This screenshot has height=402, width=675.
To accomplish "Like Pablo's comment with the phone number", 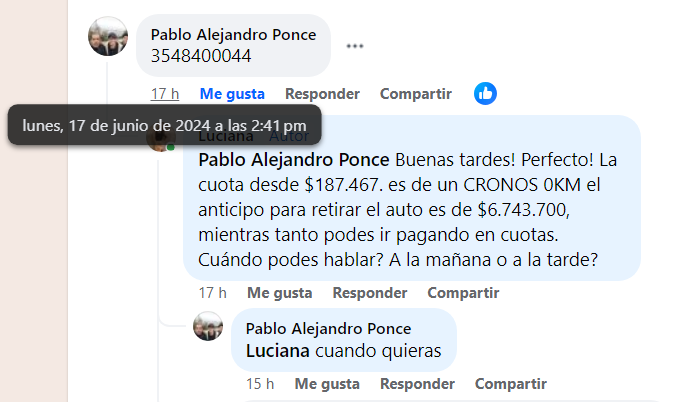I will click(x=232, y=94).
